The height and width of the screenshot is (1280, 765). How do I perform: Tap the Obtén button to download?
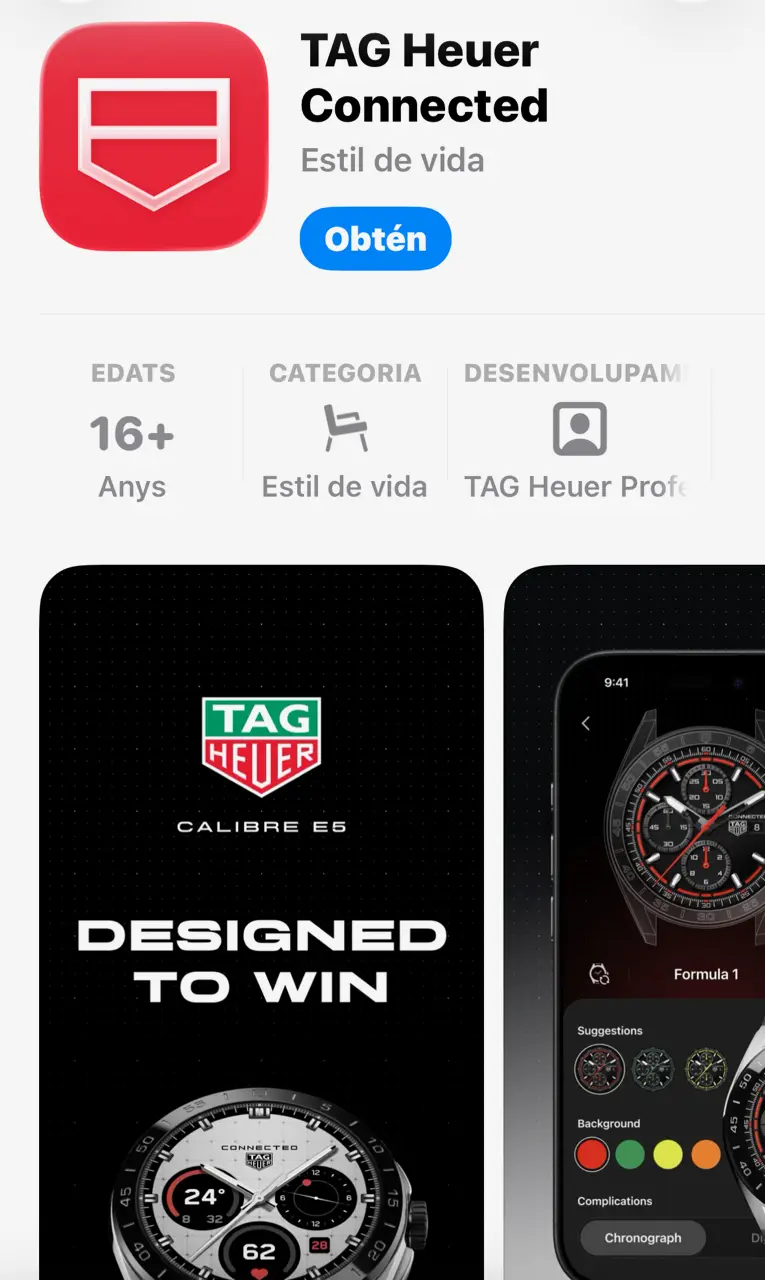(375, 239)
